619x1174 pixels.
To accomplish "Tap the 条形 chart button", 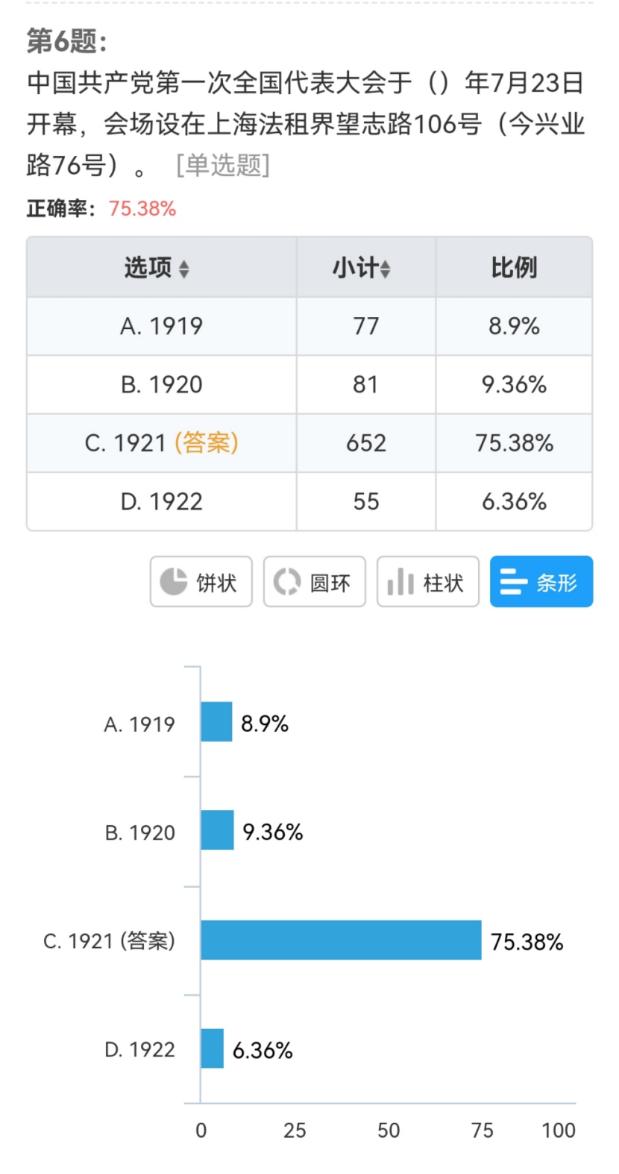I will (x=541, y=581).
